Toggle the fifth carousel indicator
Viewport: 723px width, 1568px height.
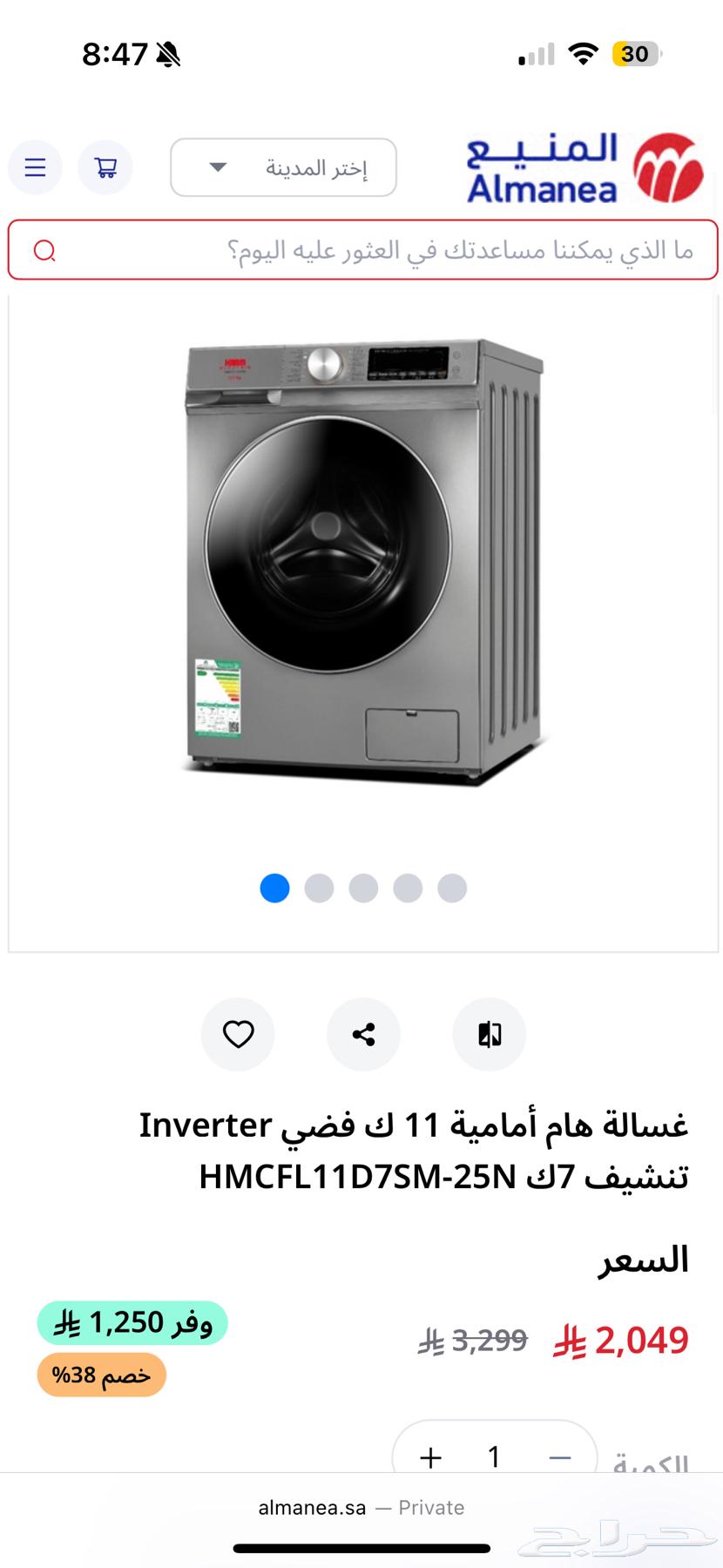[451, 889]
